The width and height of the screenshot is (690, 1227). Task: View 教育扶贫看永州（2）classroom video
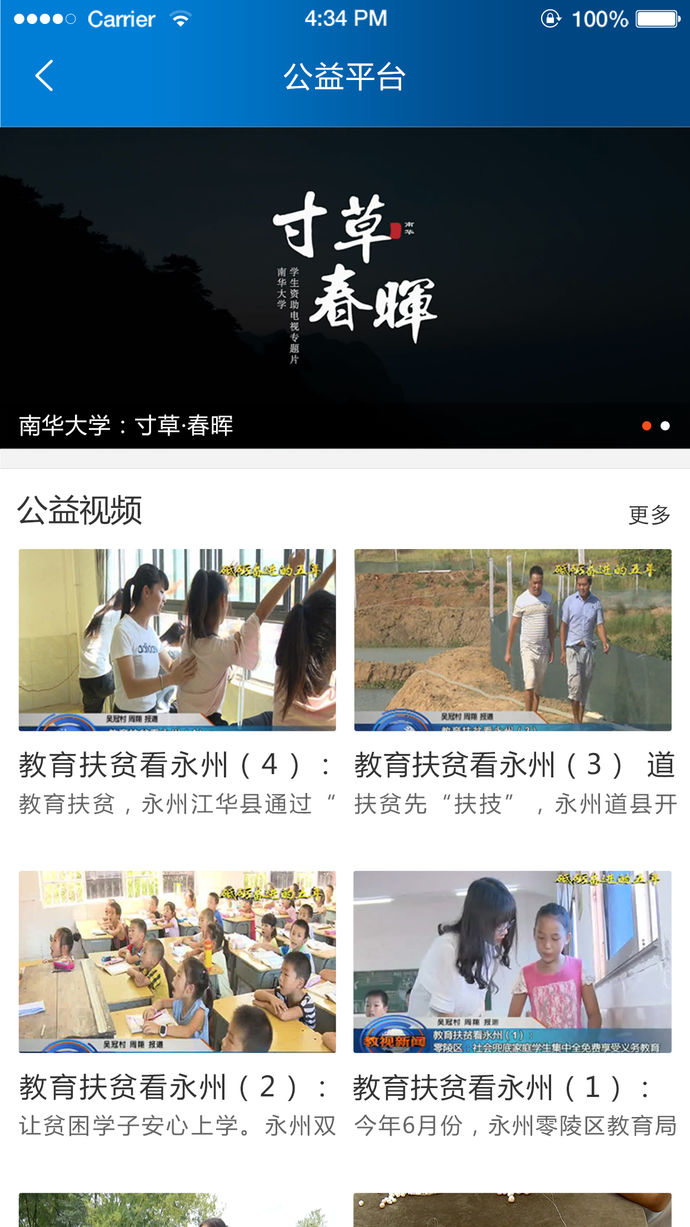pos(177,961)
